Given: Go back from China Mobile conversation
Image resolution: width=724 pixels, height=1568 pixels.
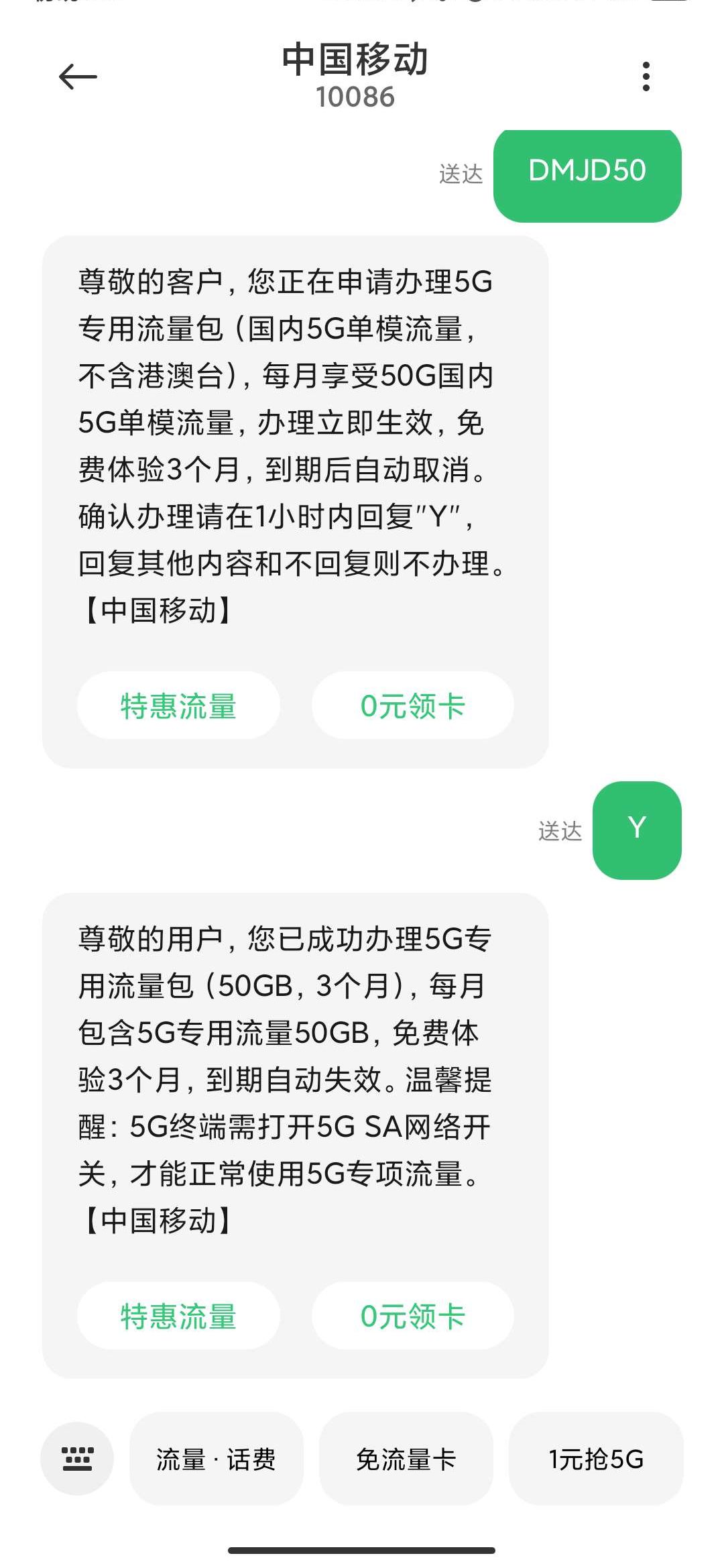Looking at the screenshot, I should pos(78,77).
